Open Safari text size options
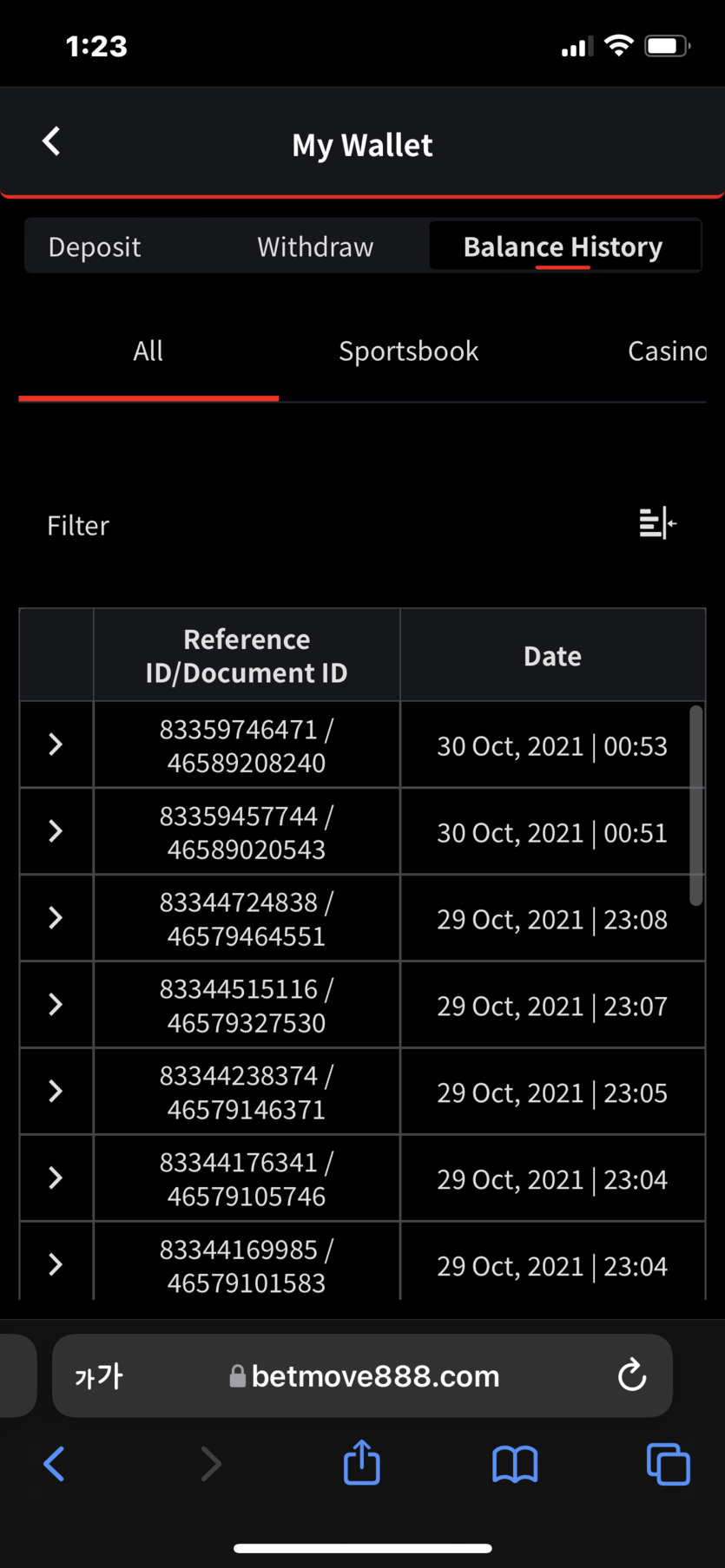The width and height of the screenshot is (725, 1568). (x=99, y=1376)
